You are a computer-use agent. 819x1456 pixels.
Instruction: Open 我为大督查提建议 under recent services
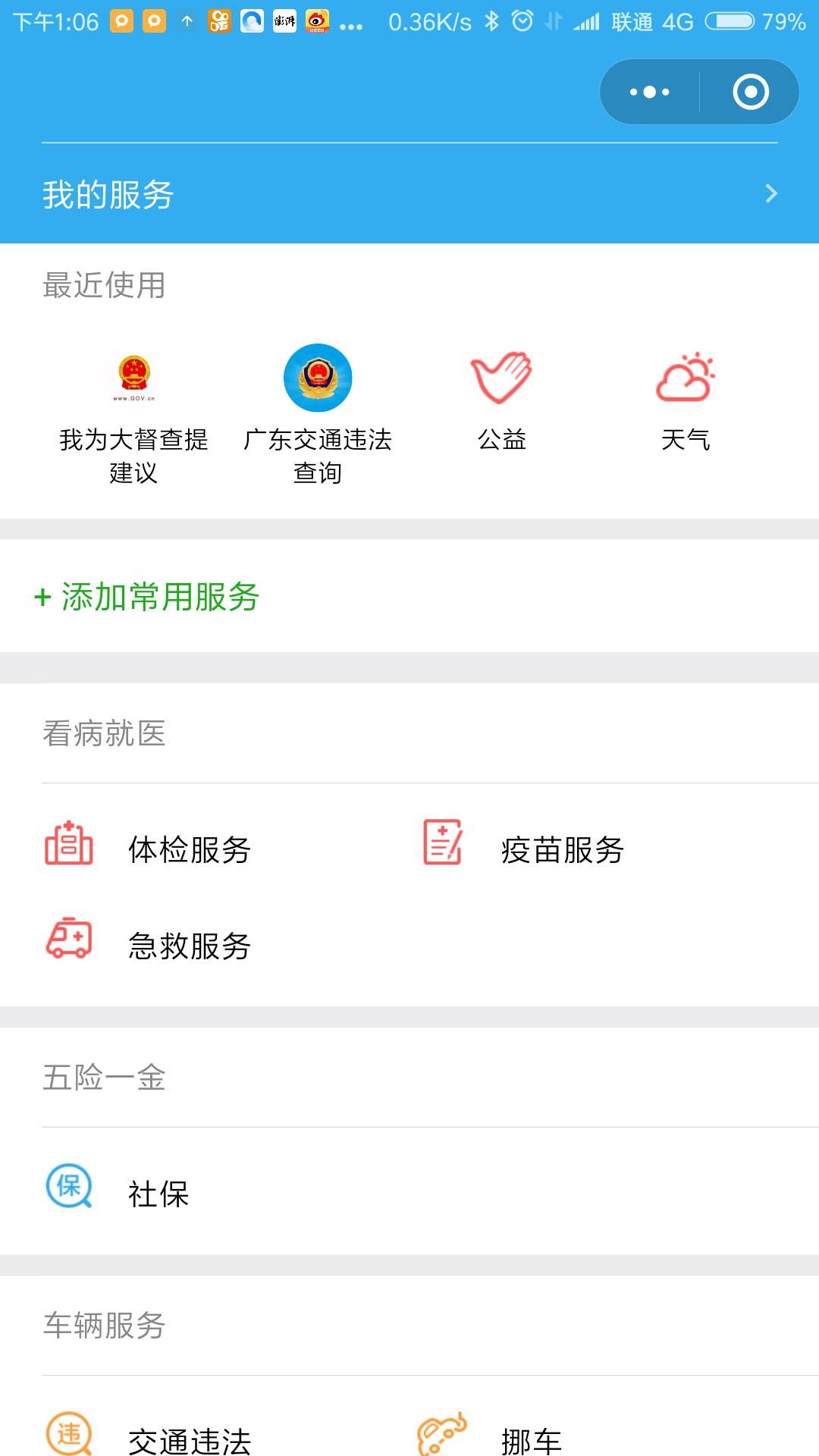(x=133, y=413)
